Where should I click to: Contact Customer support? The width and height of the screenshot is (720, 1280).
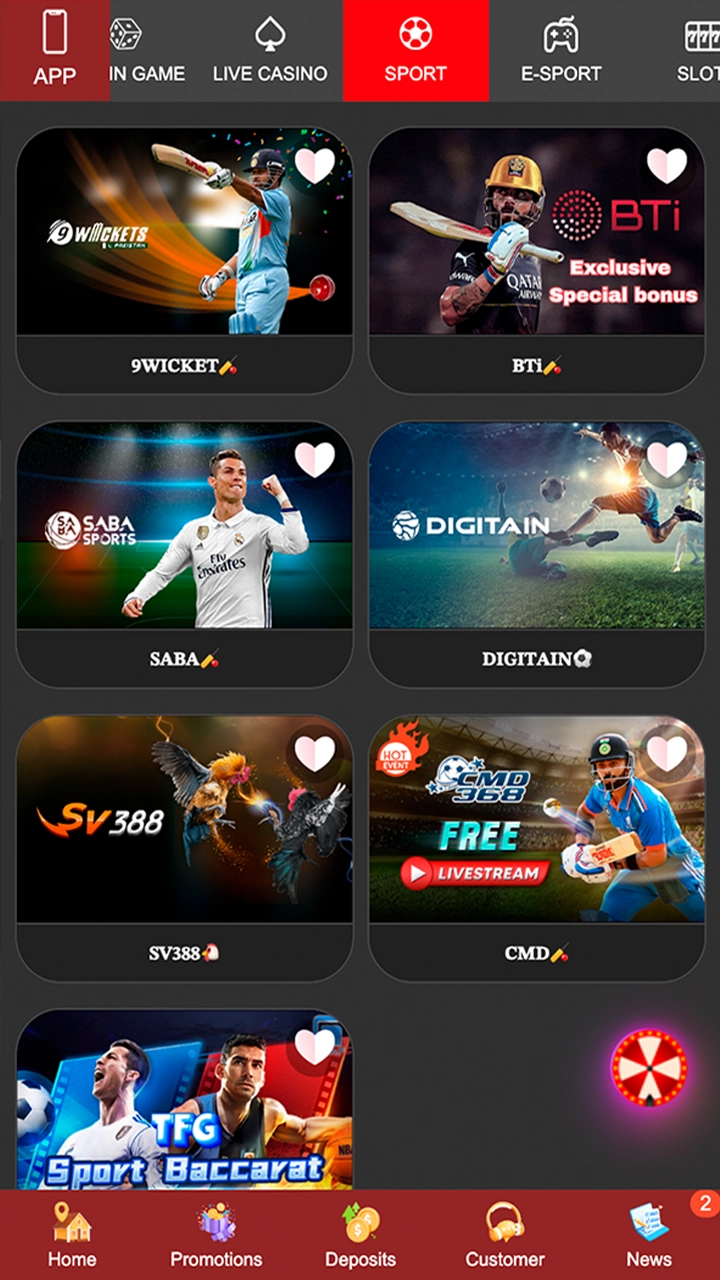[x=505, y=1235]
